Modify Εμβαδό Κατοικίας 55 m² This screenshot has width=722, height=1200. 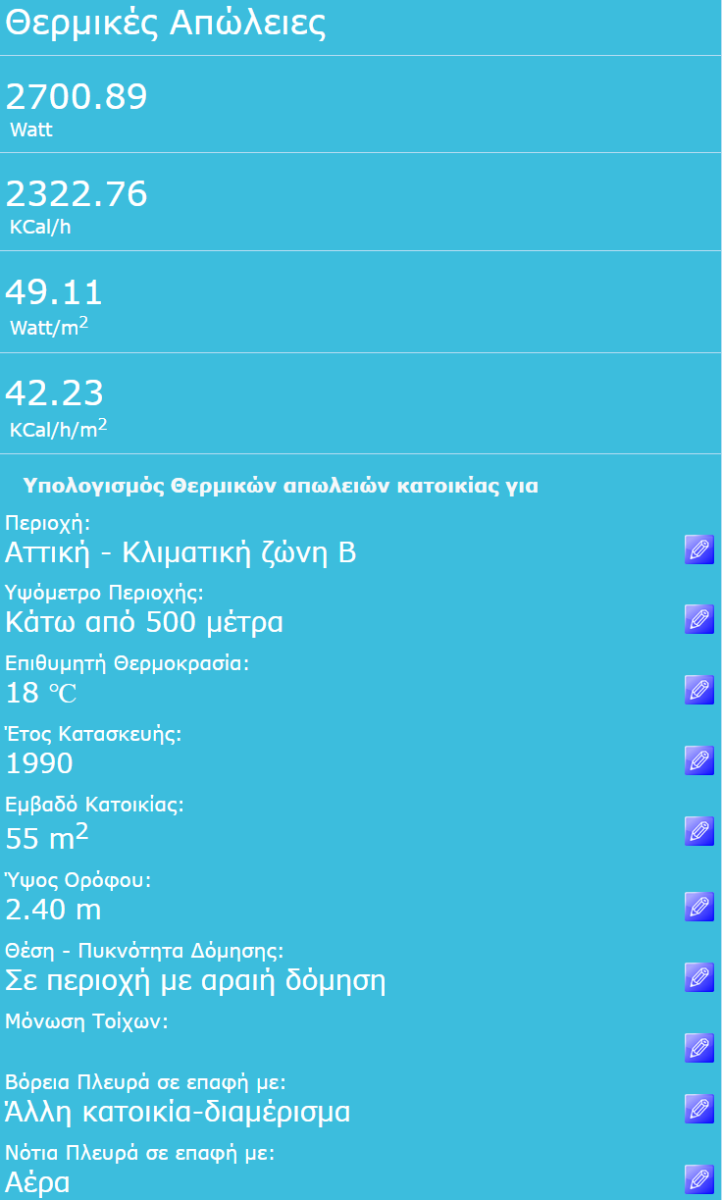(x=699, y=831)
